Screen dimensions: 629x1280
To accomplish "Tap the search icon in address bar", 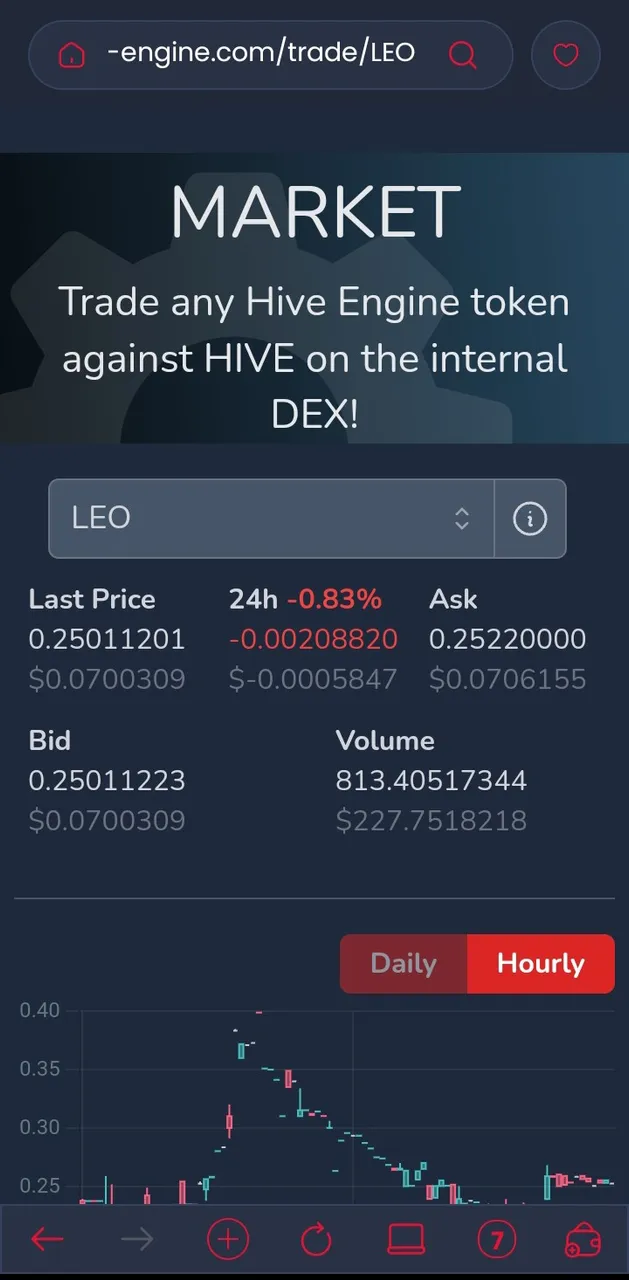I will pos(463,55).
